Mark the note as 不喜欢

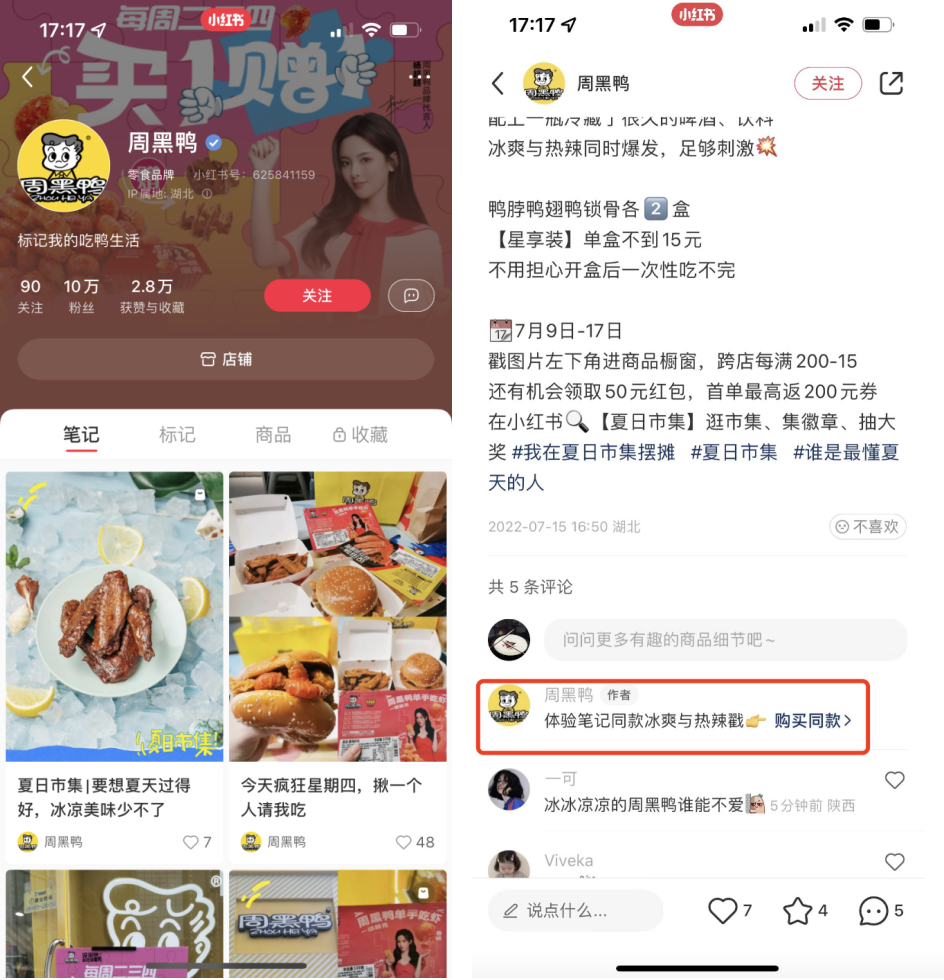[867, 526]
